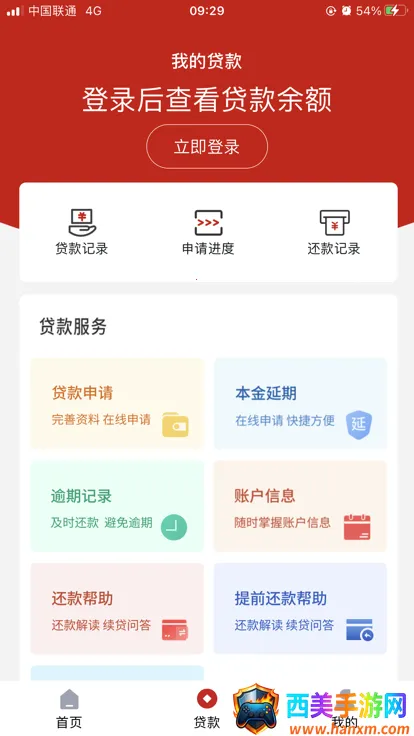Check 申请进度 application progress

[x=208, y=232]
